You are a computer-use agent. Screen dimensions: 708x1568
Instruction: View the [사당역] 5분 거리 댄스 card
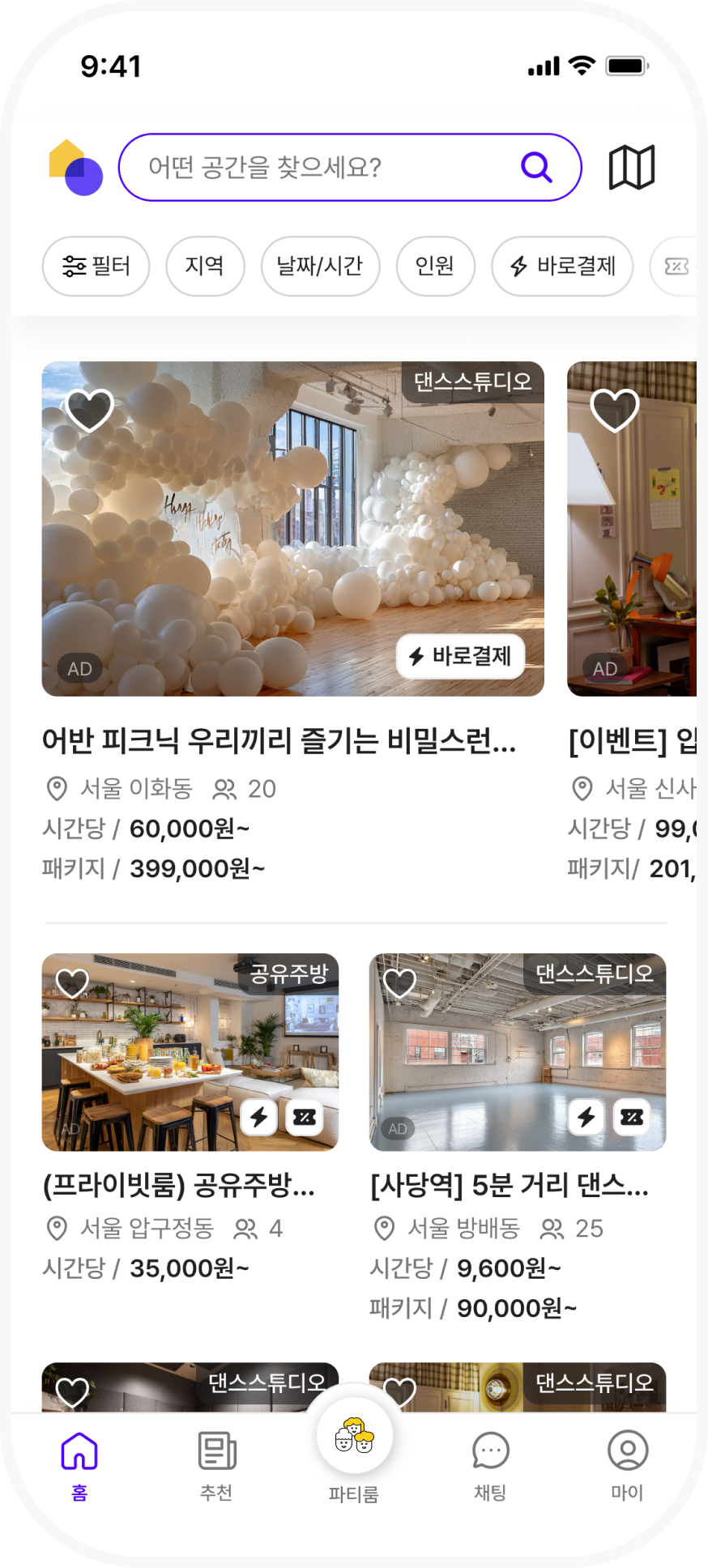pyautogui.click(x=517, y=1053)
